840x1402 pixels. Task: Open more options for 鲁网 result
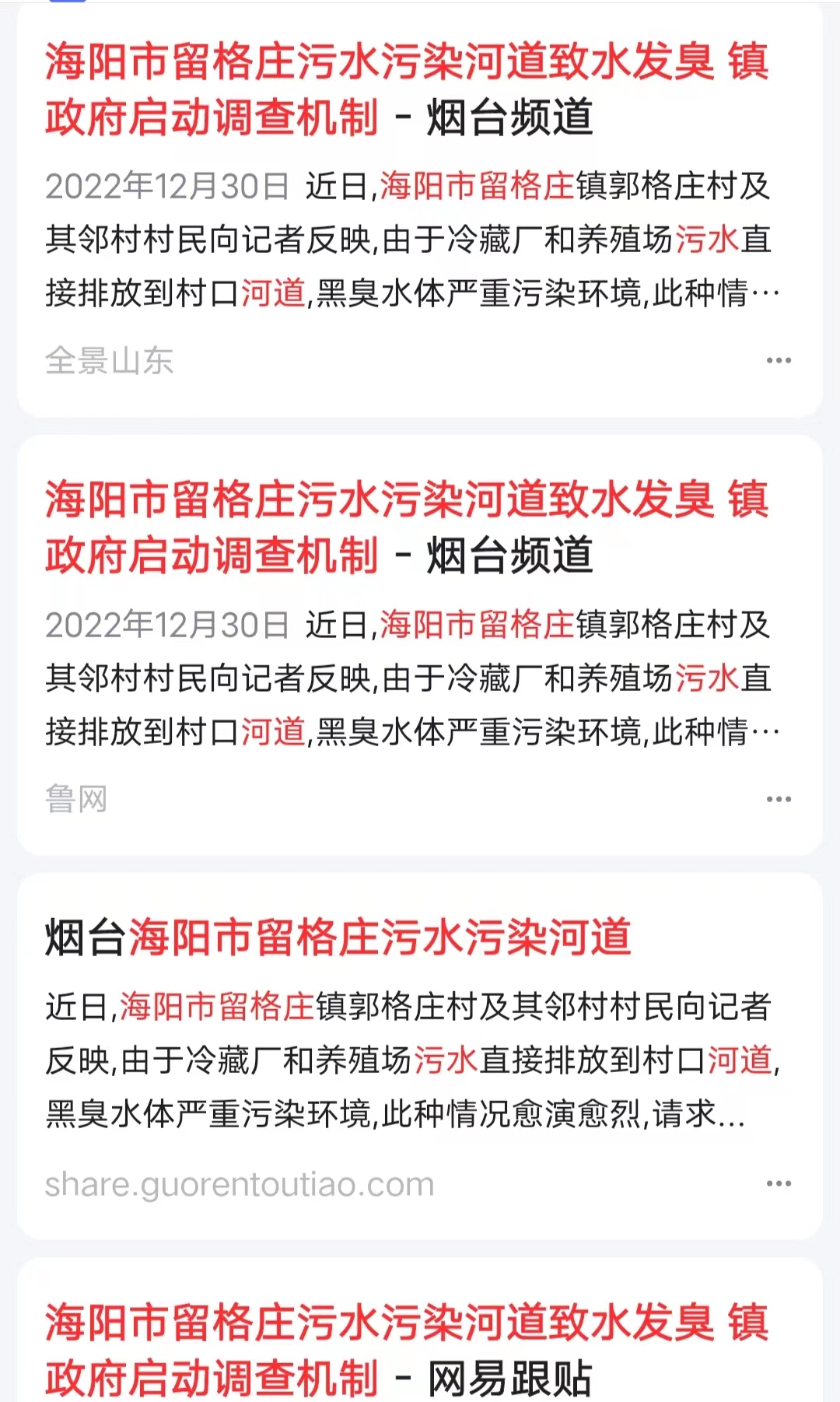(779, 800)
